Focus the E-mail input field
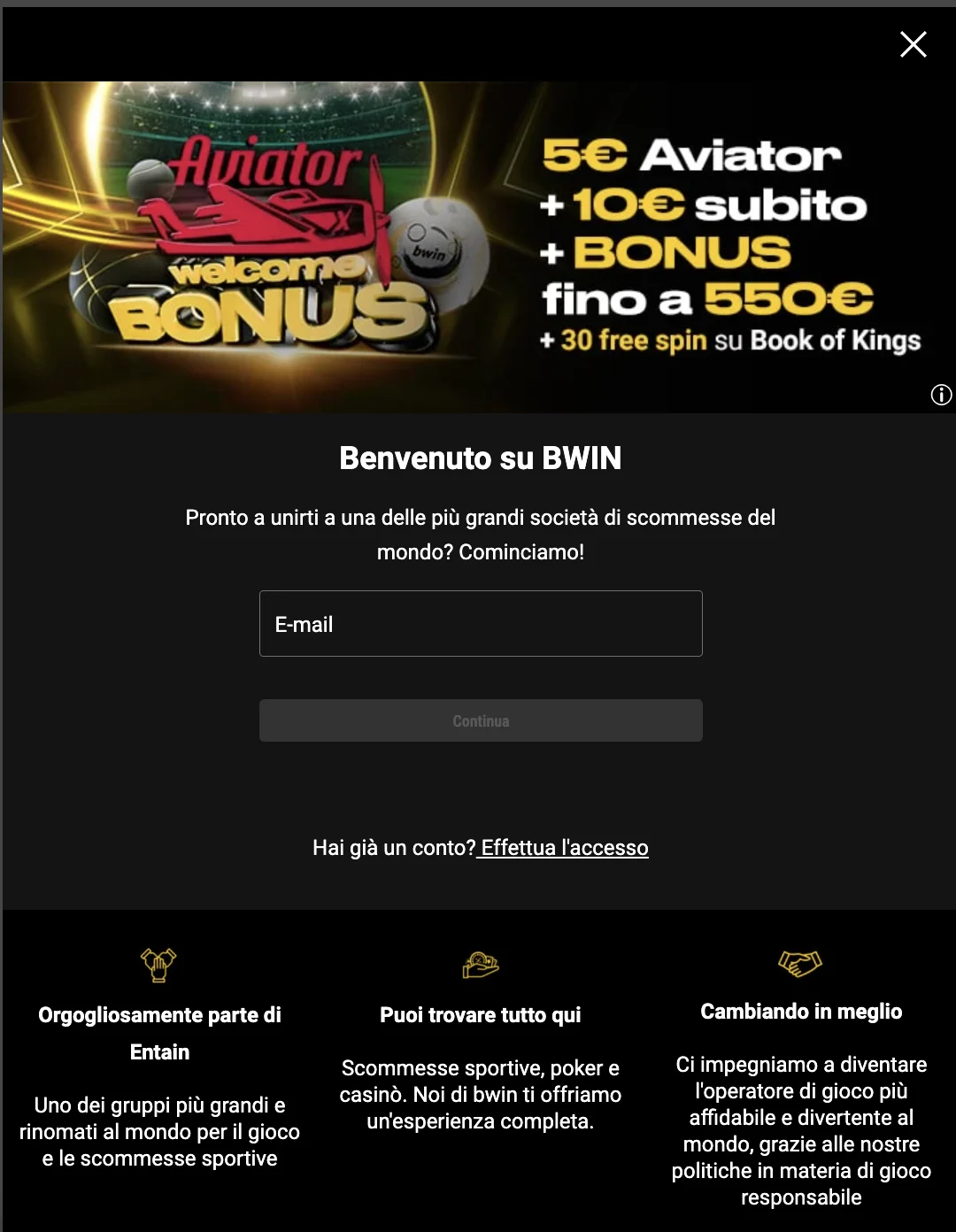 [x=481, y=624]
